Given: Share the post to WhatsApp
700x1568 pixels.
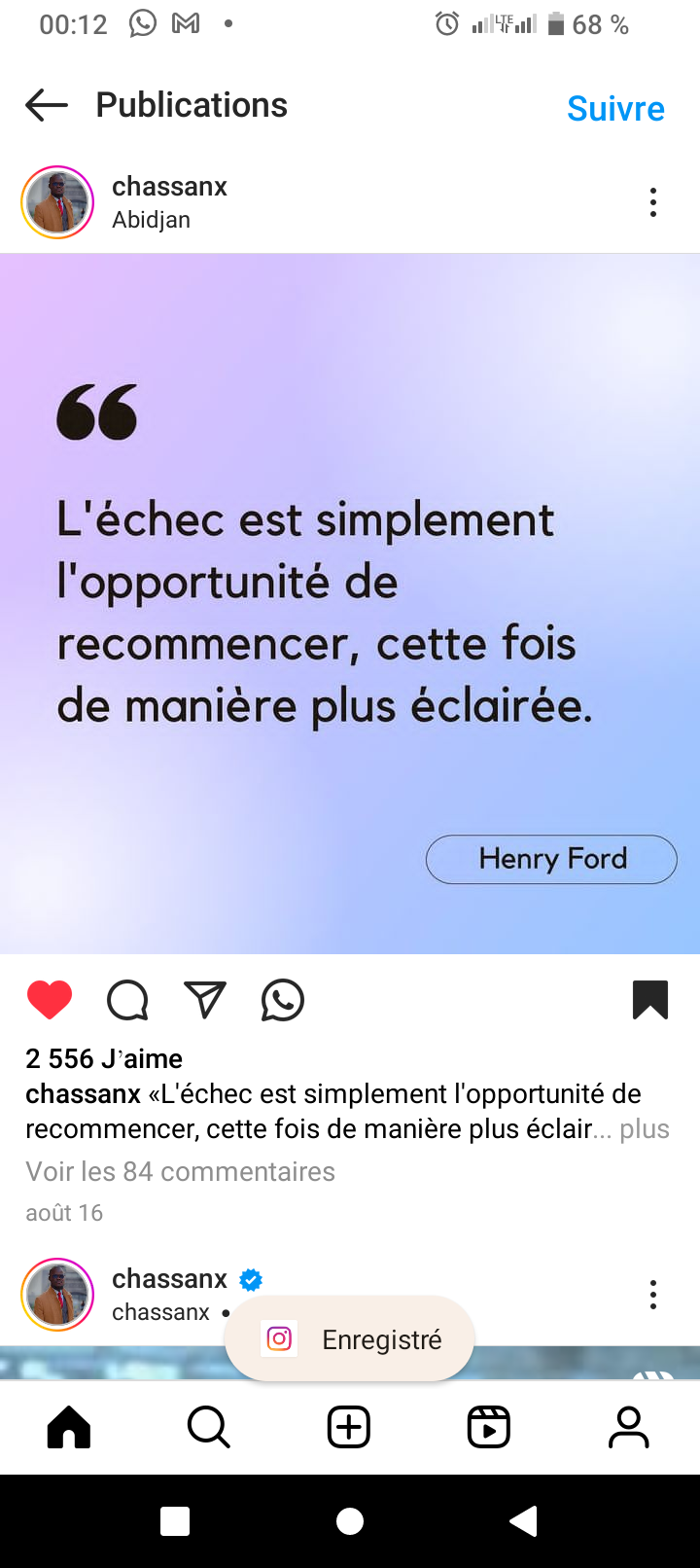Looking at the screenshot, I should click(283, 1000).
